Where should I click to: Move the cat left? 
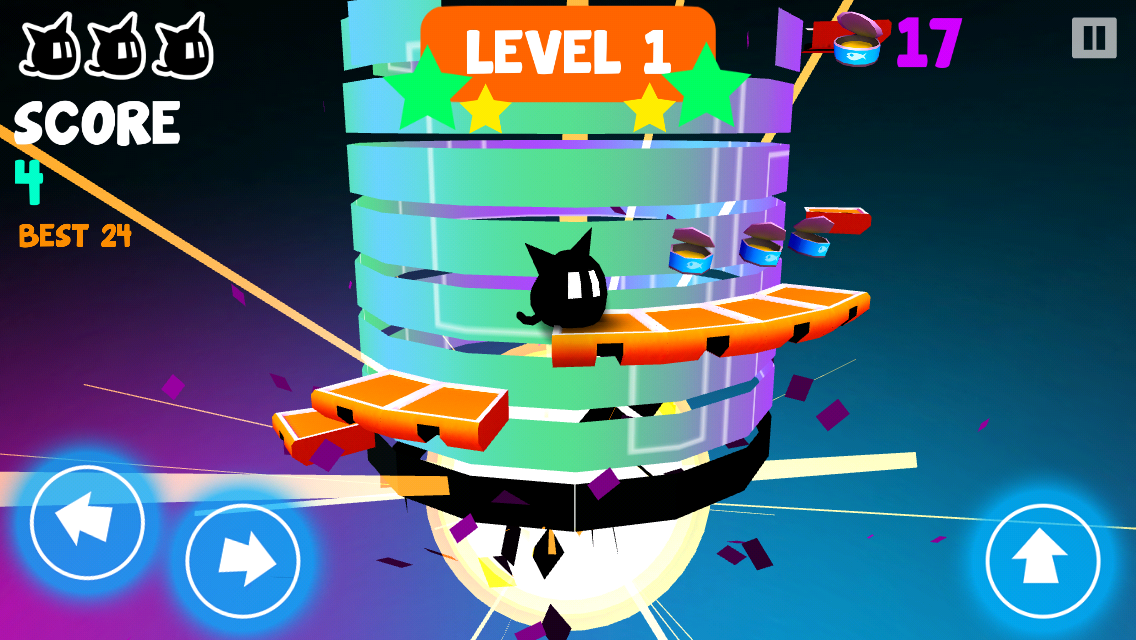(87, 522)
